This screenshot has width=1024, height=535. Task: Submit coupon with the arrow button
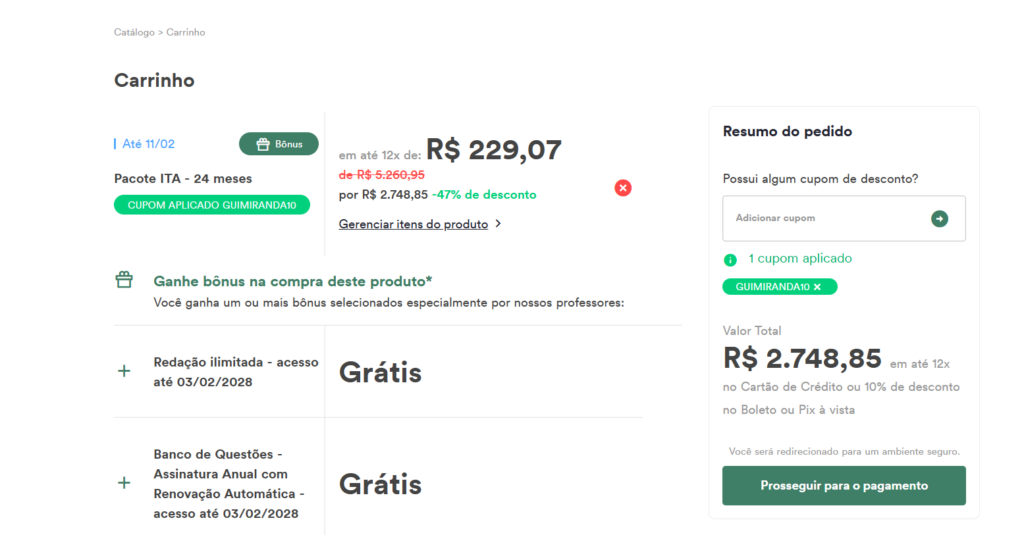pyautogui.click(x=939, y=218)
